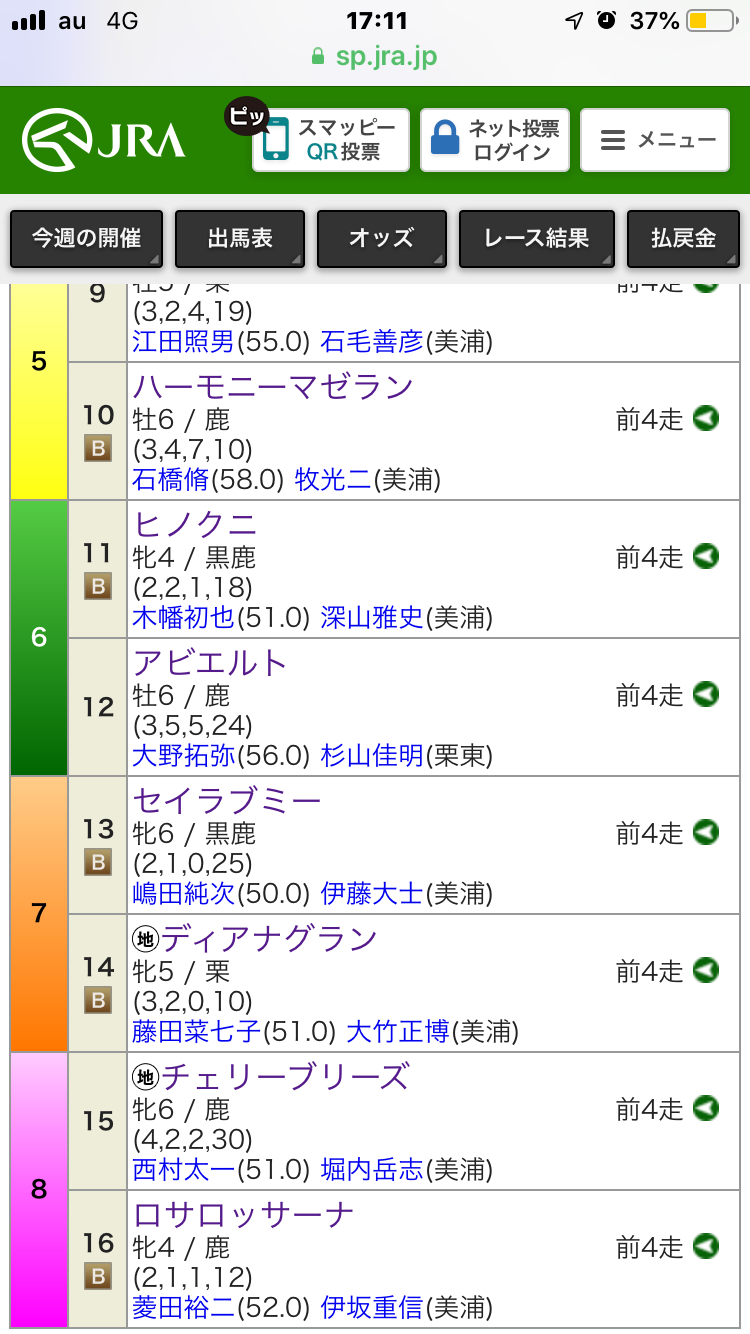Image resolution: width=750 pixels, height=1334 pixels.
Task: Expand 前4走 for チェリーブリーズ
Action: pos(667,1108)
